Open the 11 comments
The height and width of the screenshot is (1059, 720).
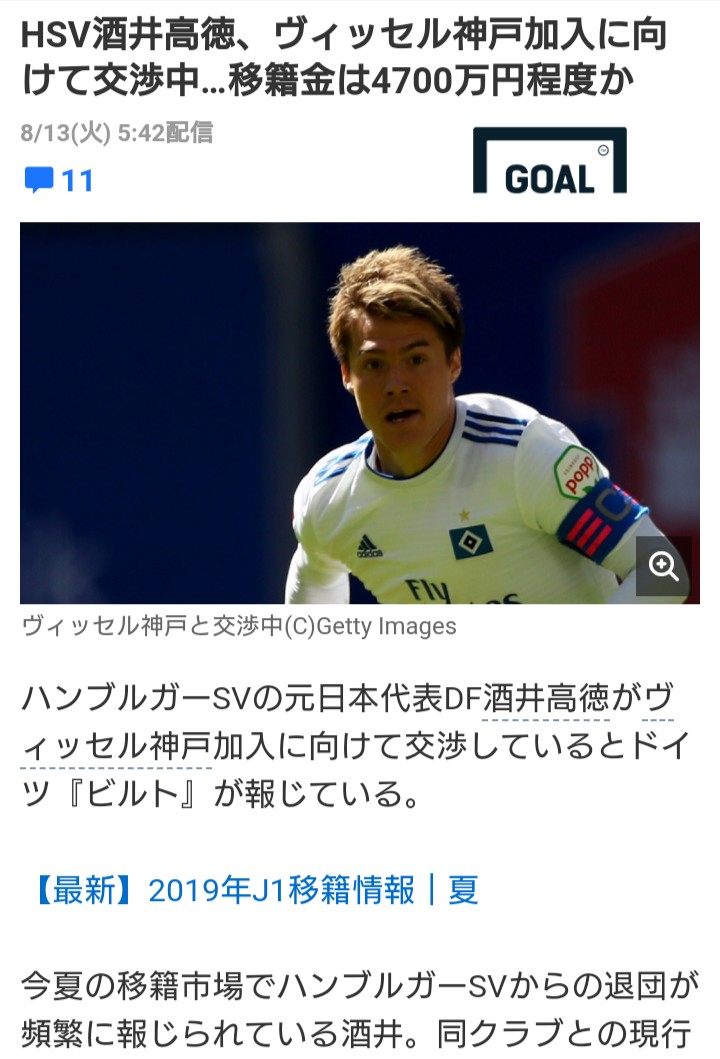(59, 181)
